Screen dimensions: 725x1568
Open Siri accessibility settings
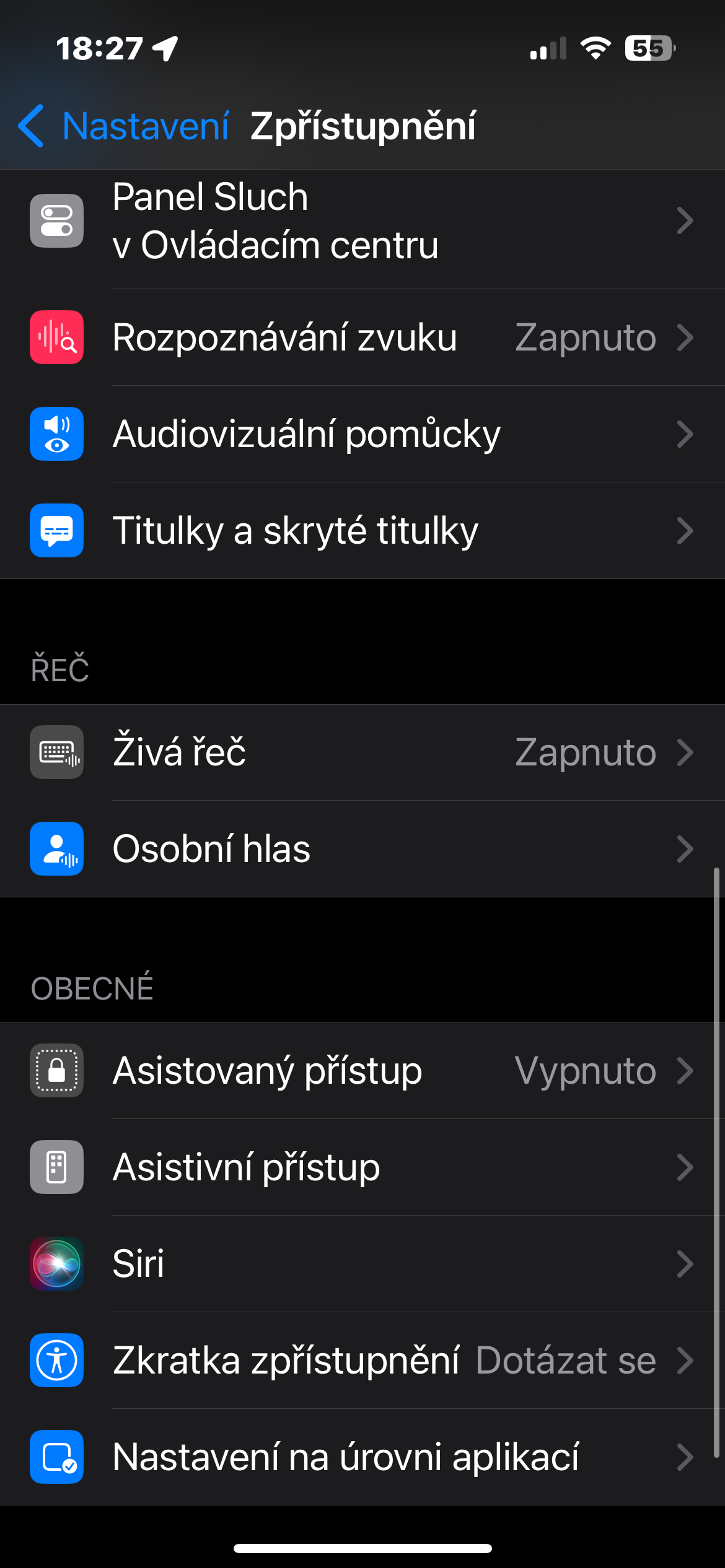[362, 1264]
